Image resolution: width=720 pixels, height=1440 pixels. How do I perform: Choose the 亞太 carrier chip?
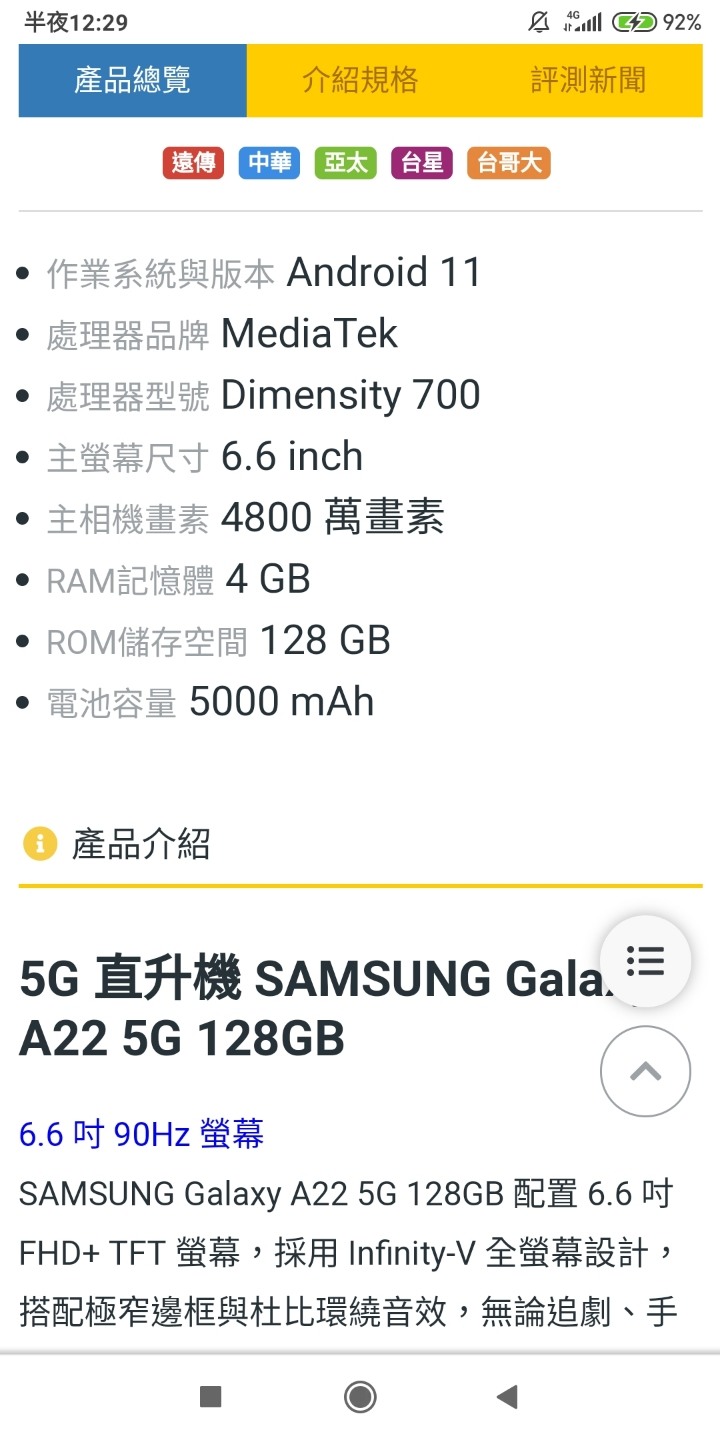click(x=346, y=163)
